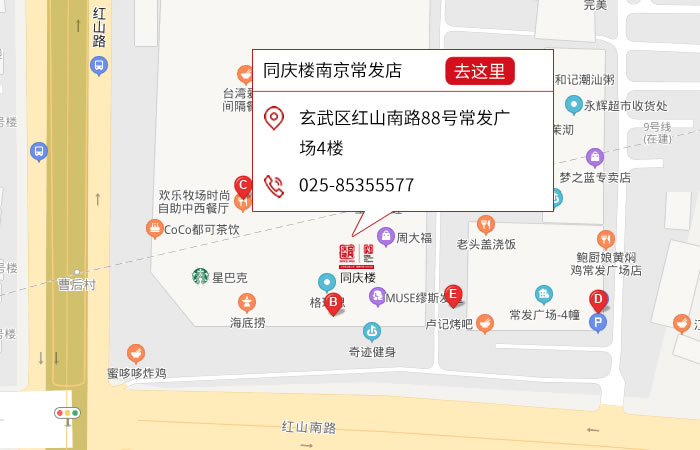This screenshot has width=700, height=450.
Task: Open the 海底捞 restaurant marker
Action: [x=246, y=301]
